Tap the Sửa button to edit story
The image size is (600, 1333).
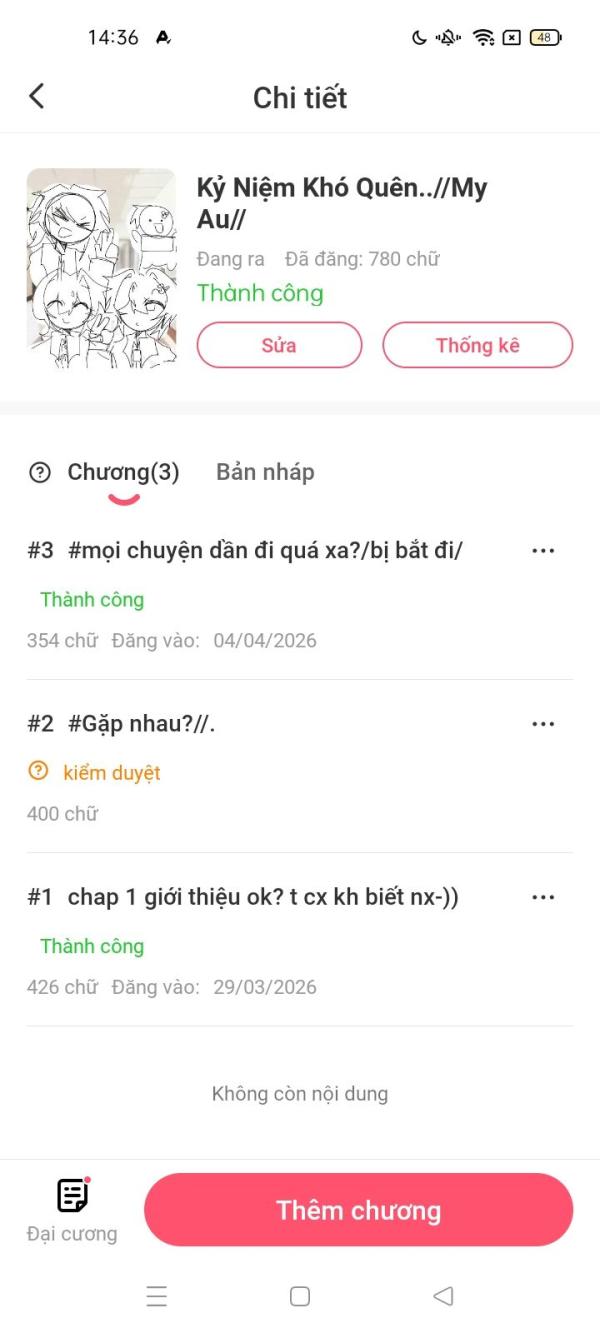click(x=279, y=345)
